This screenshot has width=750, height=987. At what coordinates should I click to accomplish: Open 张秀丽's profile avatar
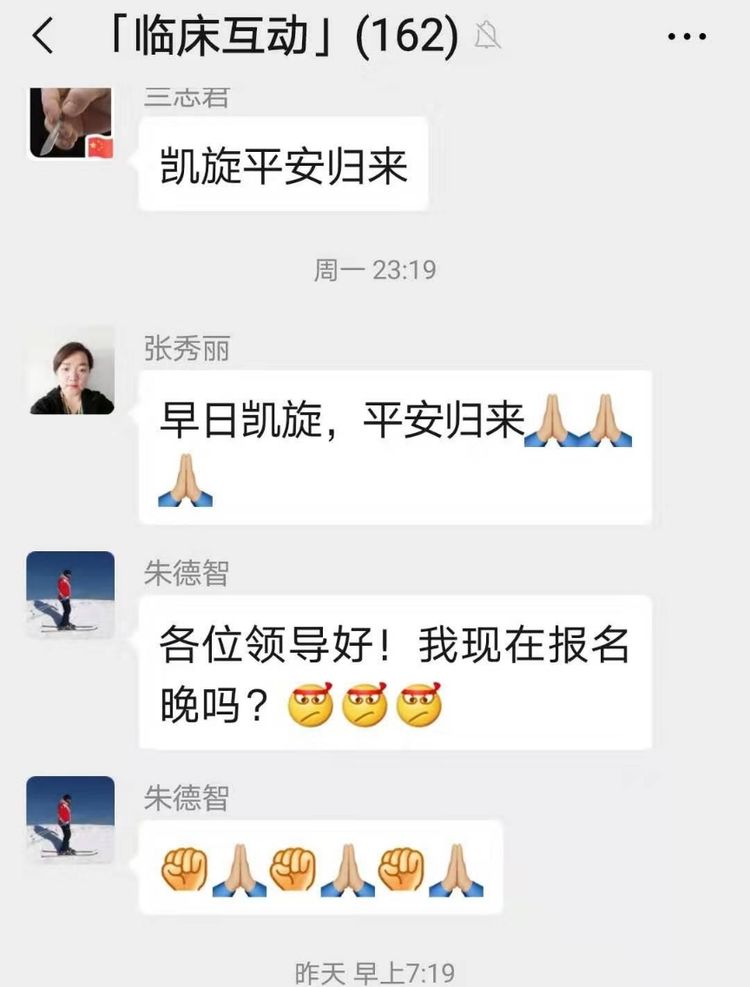point(70,371)
